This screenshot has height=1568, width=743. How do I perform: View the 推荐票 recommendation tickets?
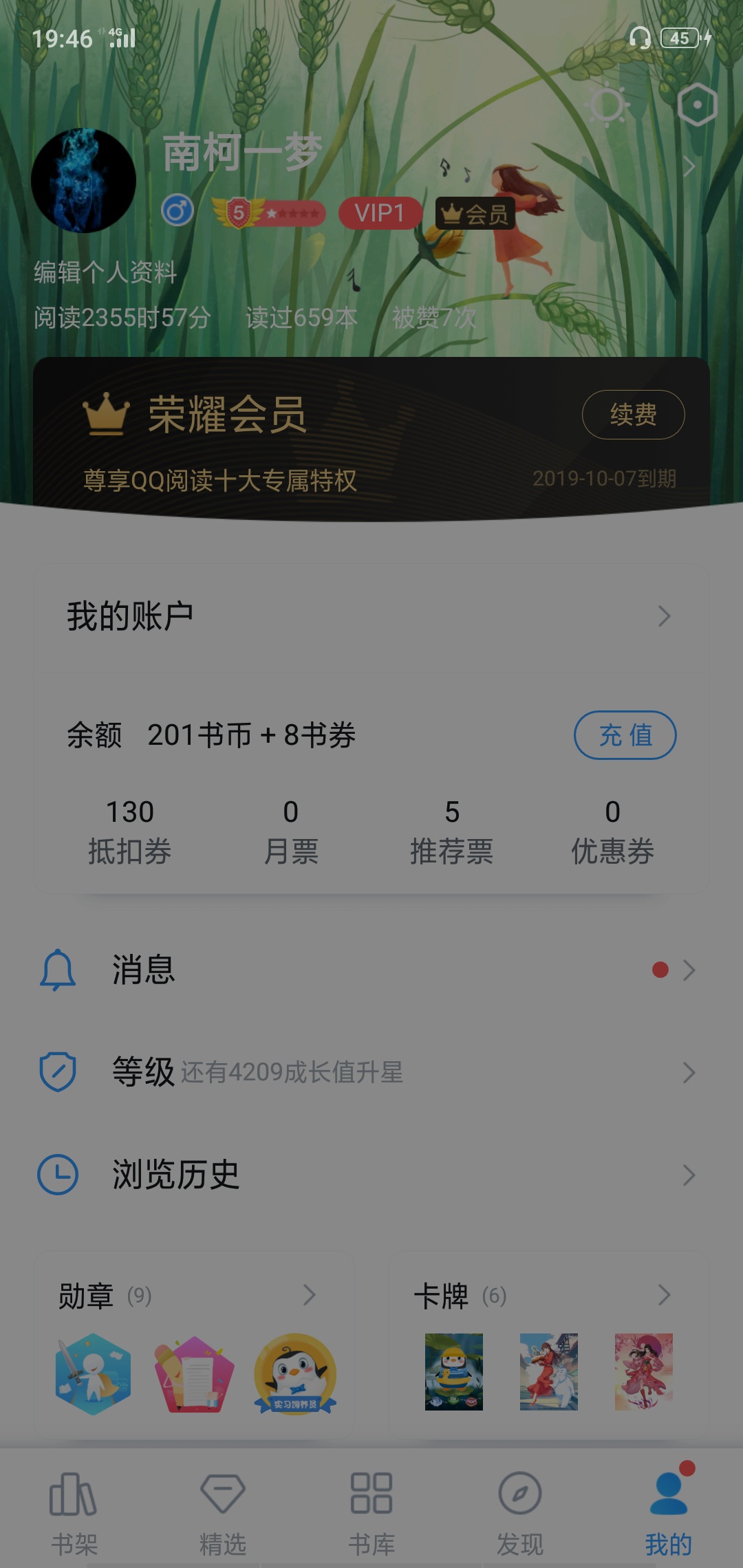click(x=451, y=831)
